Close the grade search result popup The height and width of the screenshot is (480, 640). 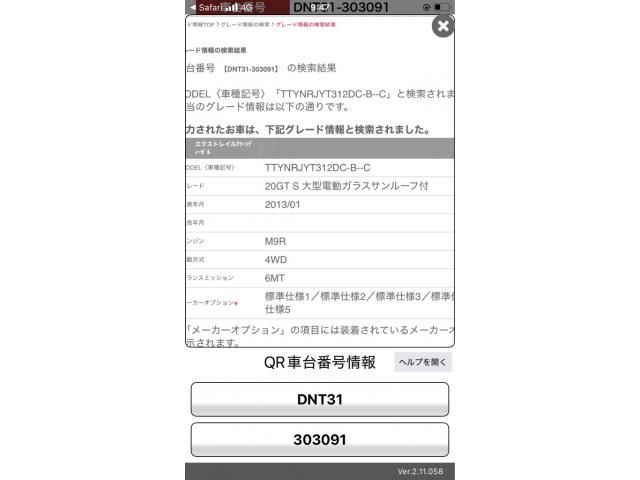443,26
